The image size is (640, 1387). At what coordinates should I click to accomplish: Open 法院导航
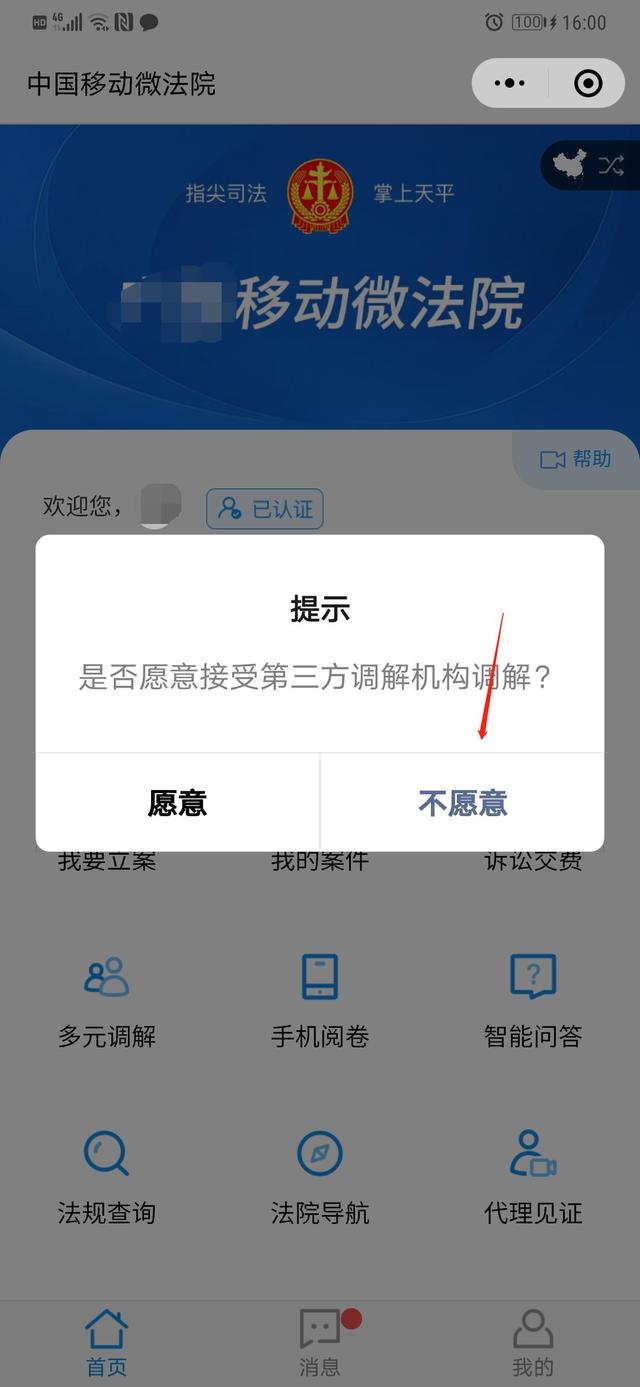pyautogui.click(x=320, y=1178)
